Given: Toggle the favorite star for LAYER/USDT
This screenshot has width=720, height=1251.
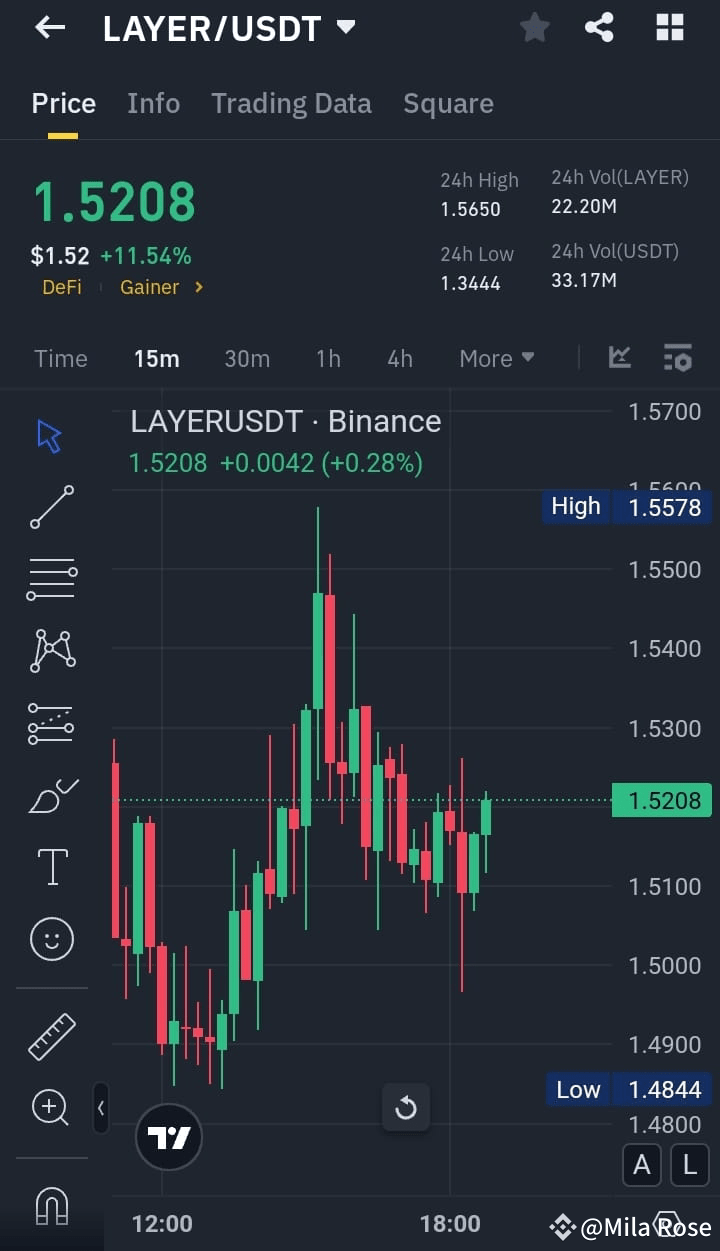Looking at the screenshot, I should [534, 27].
